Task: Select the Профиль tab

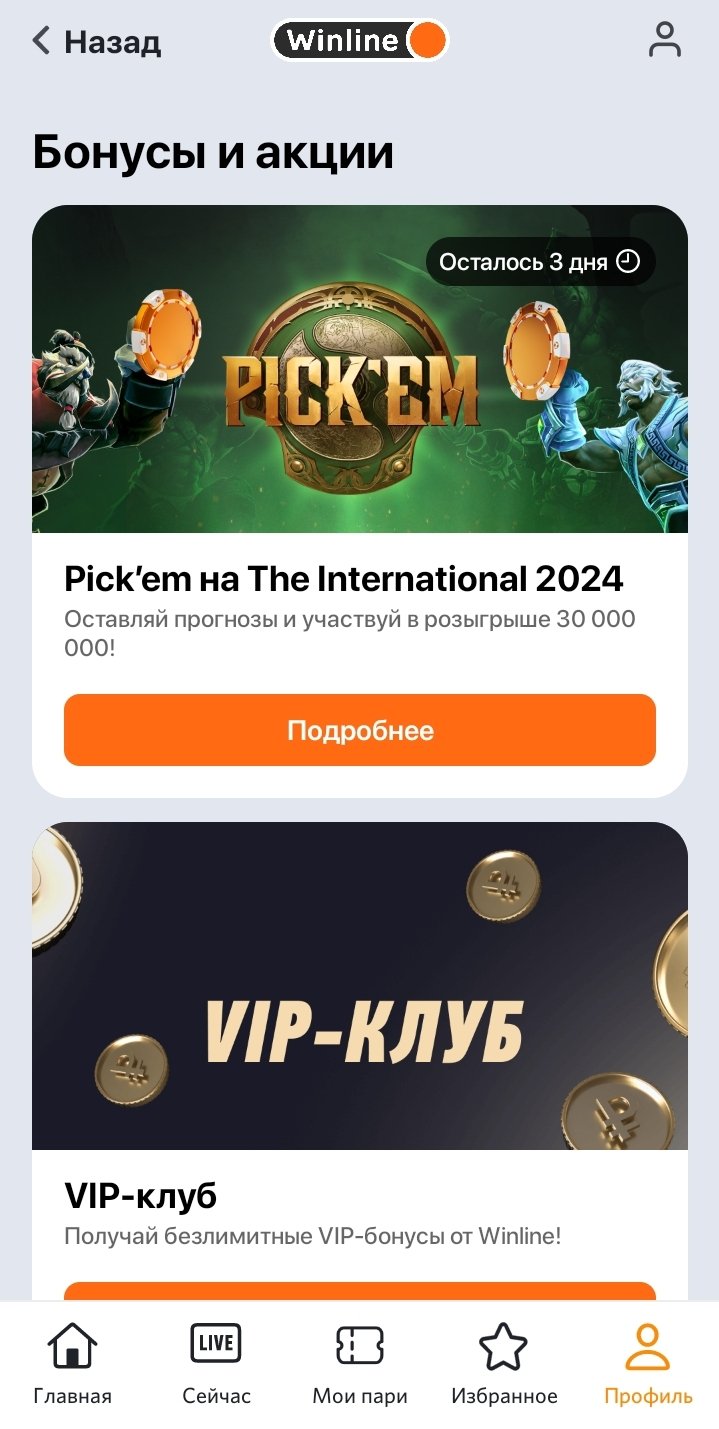Action: point(648,1364)
